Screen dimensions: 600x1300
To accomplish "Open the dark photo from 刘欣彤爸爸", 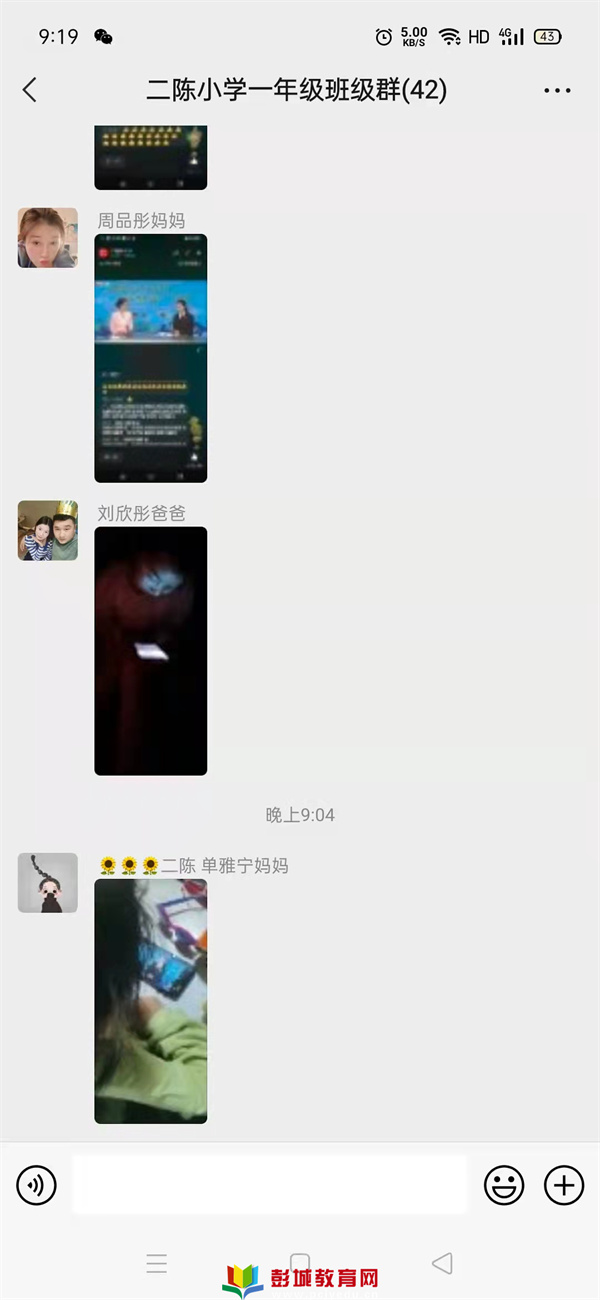I will click(x=151, y=651).
